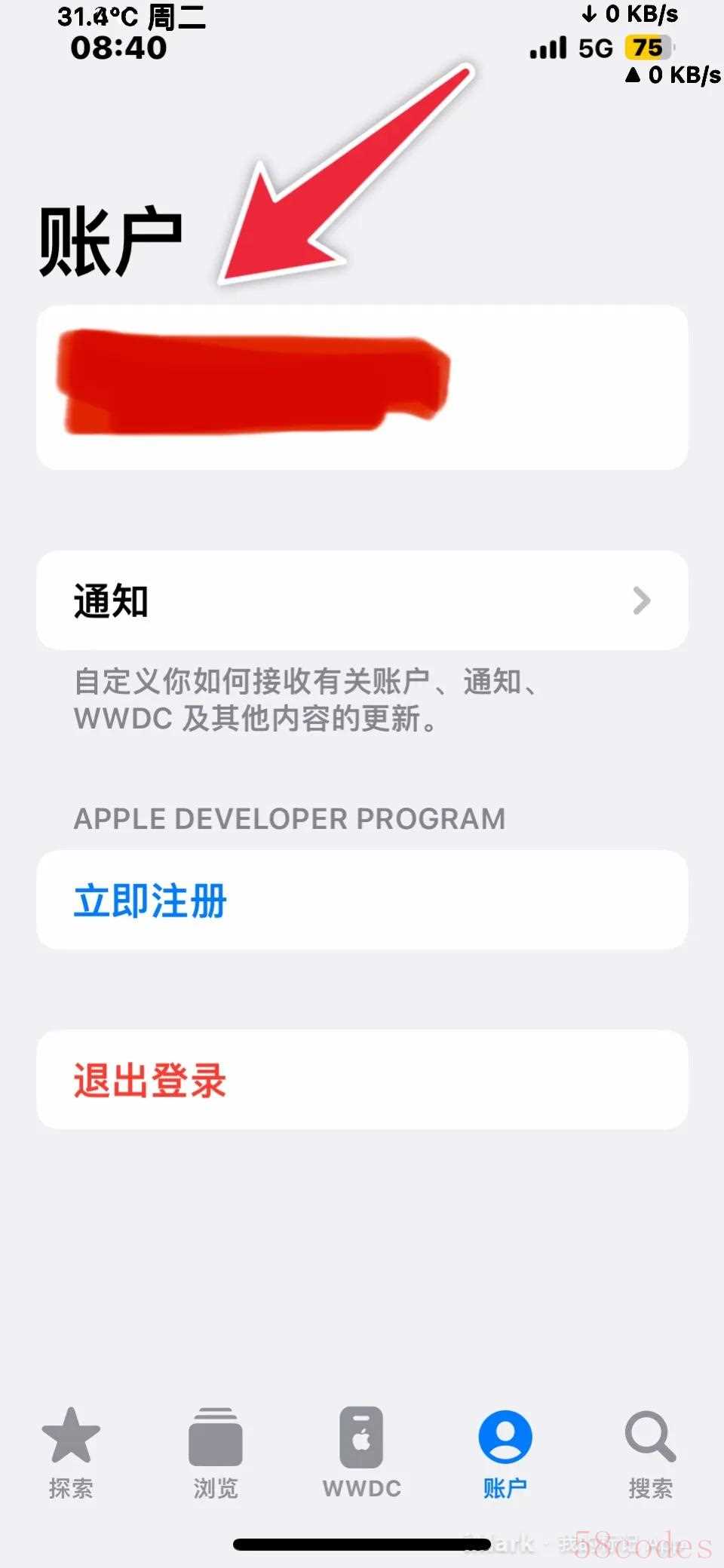Open the 通知 settings row
Image resolution: width=724 pixels, height=1568 pixels.
362,601
